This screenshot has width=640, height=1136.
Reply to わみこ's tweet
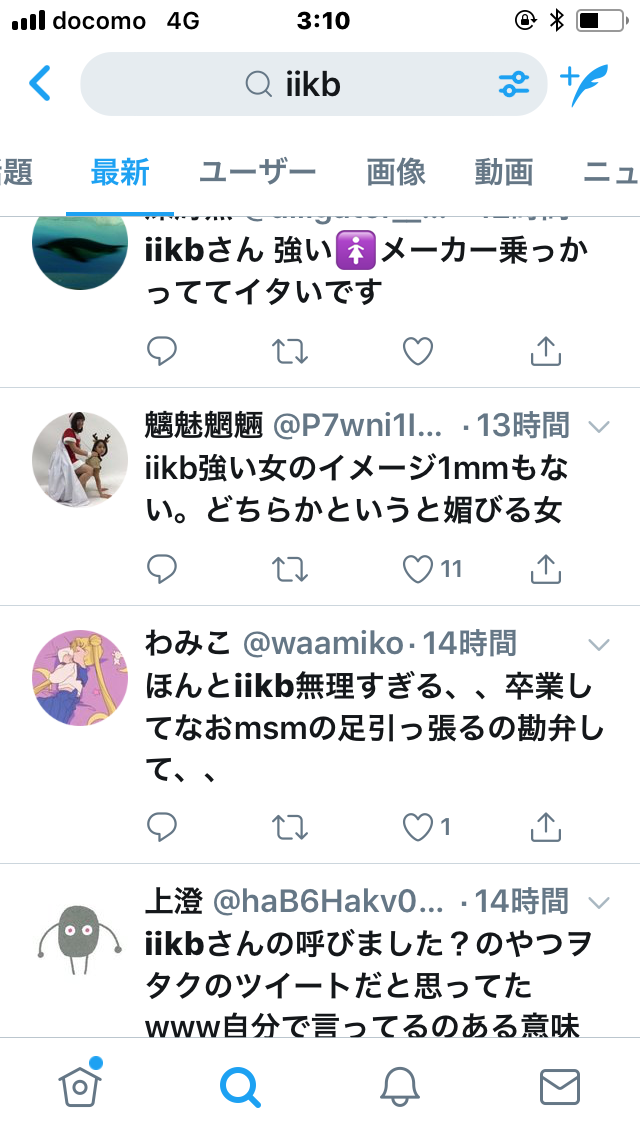[x=162, y=827]
